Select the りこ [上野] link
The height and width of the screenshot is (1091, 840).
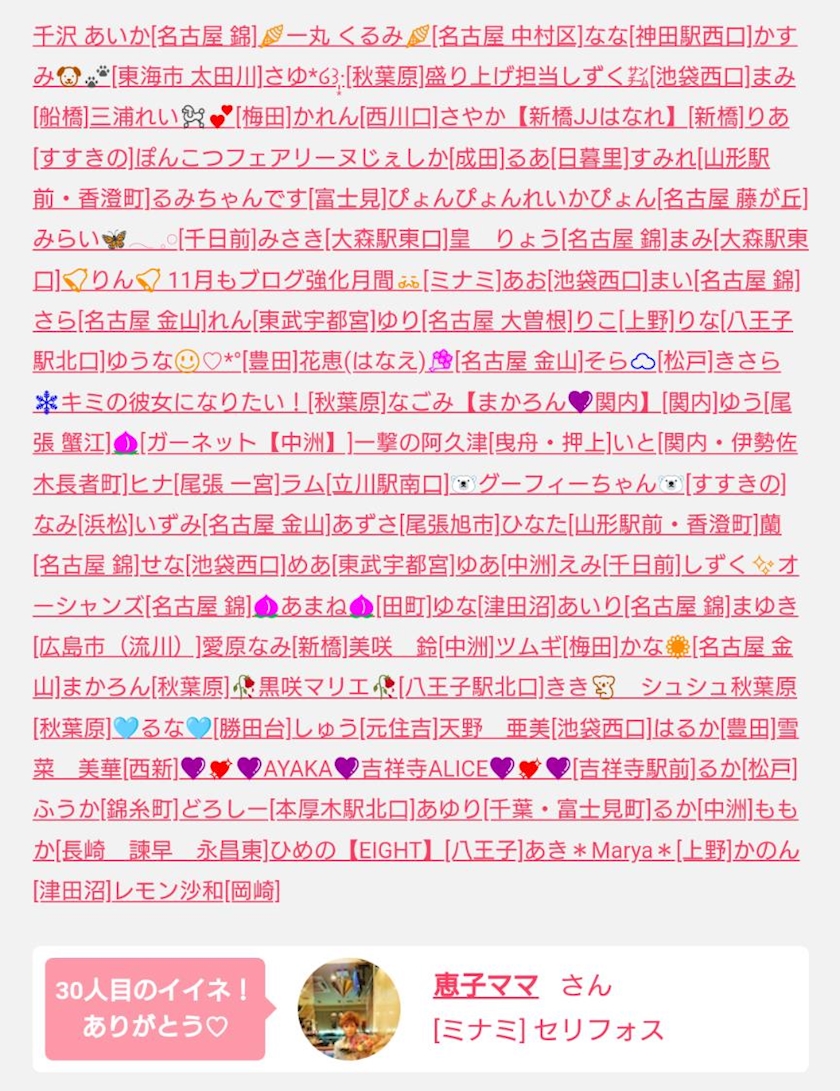[x=624, y=321]
